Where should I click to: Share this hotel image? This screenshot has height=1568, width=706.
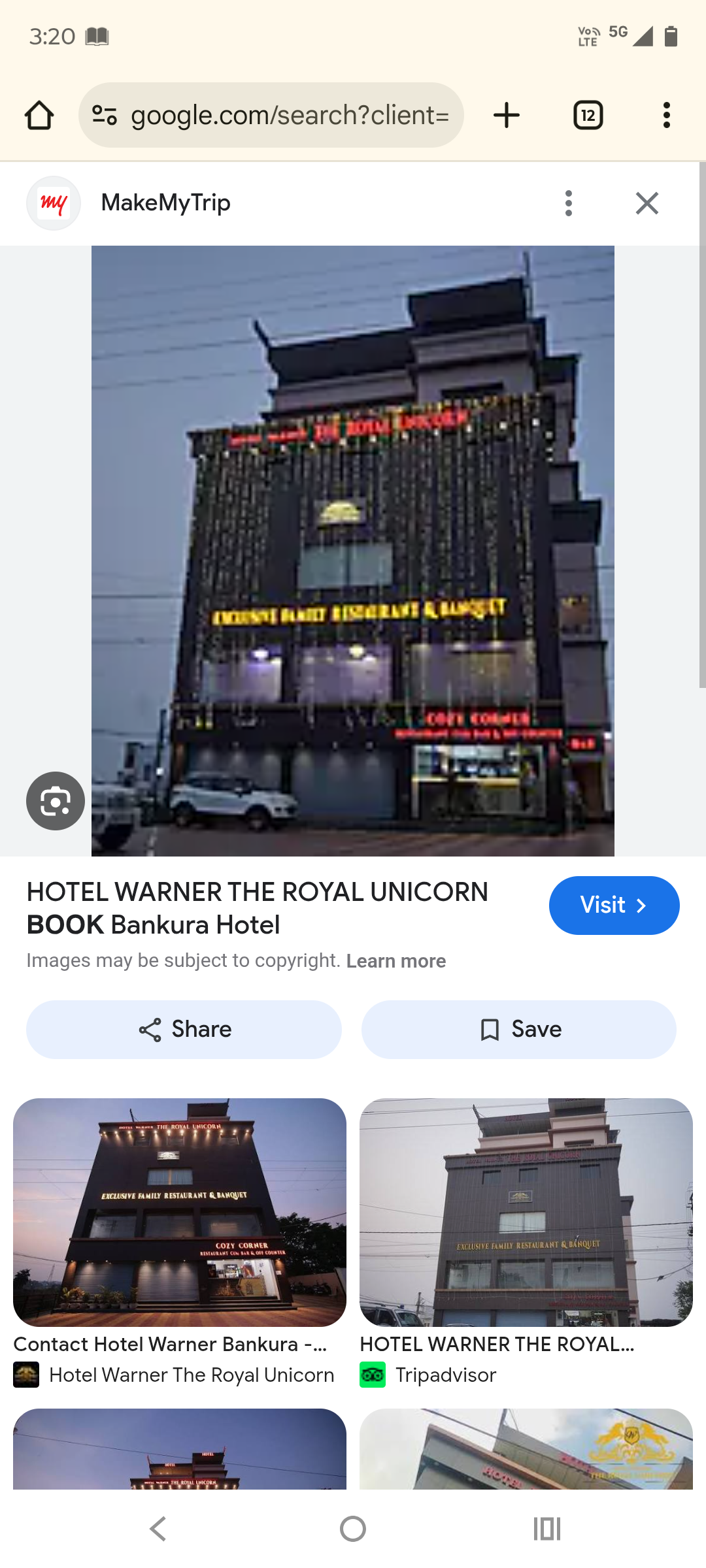click(x=184, y=1030)
